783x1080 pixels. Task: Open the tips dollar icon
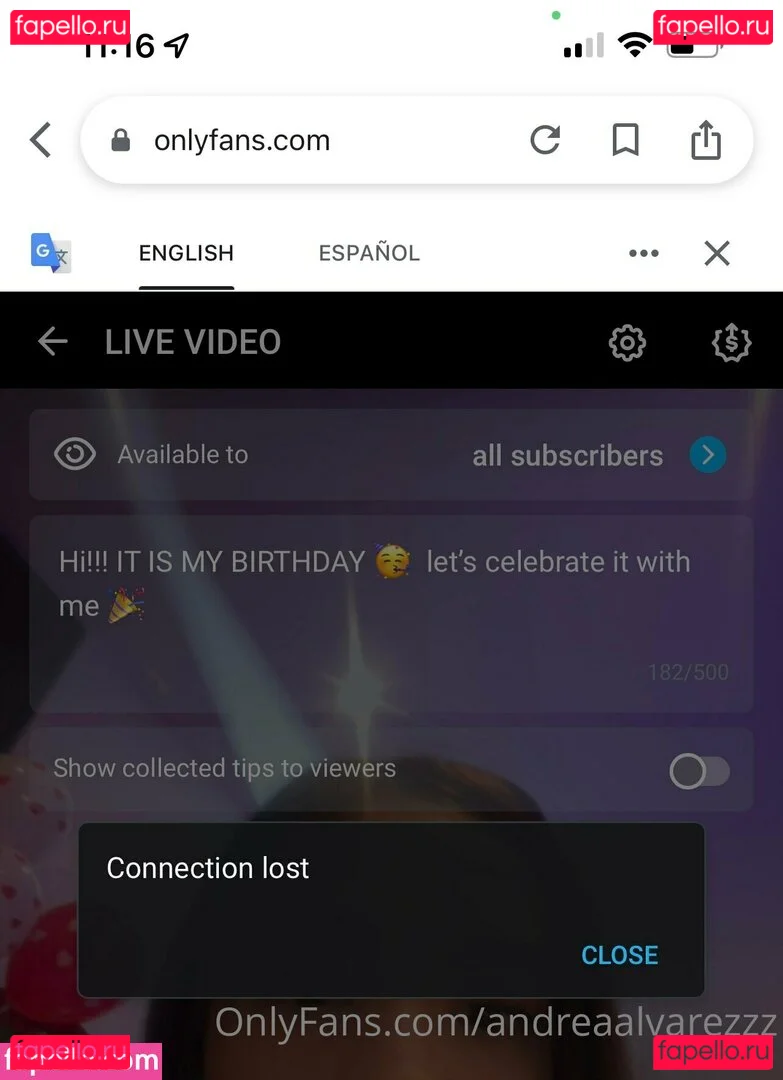pyautogui.click(x=731, y=343)
